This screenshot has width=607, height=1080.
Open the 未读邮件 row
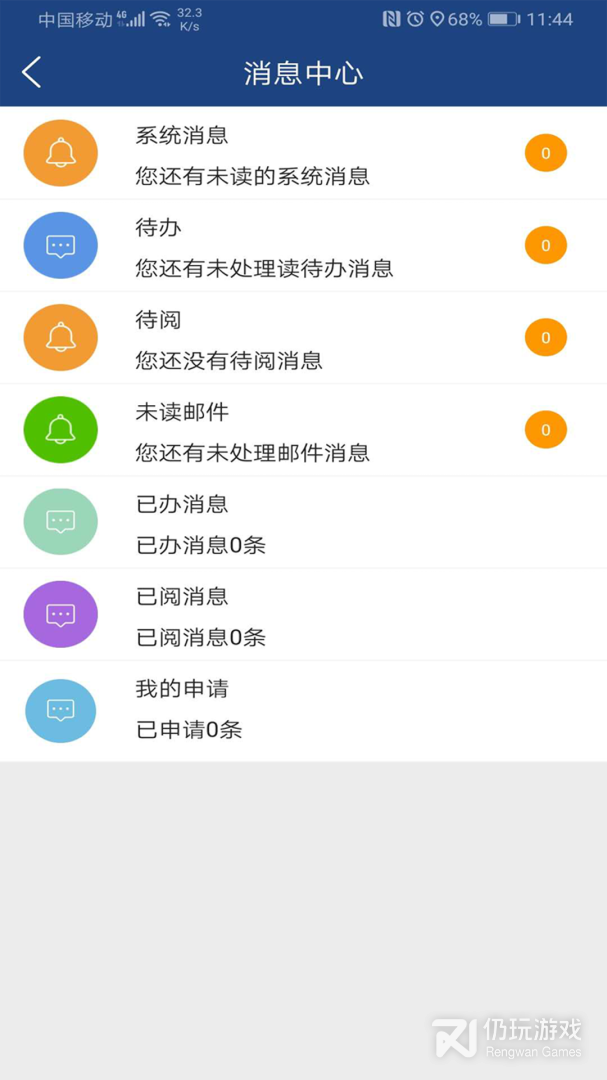pyautogui.click(x=303, y=430)
